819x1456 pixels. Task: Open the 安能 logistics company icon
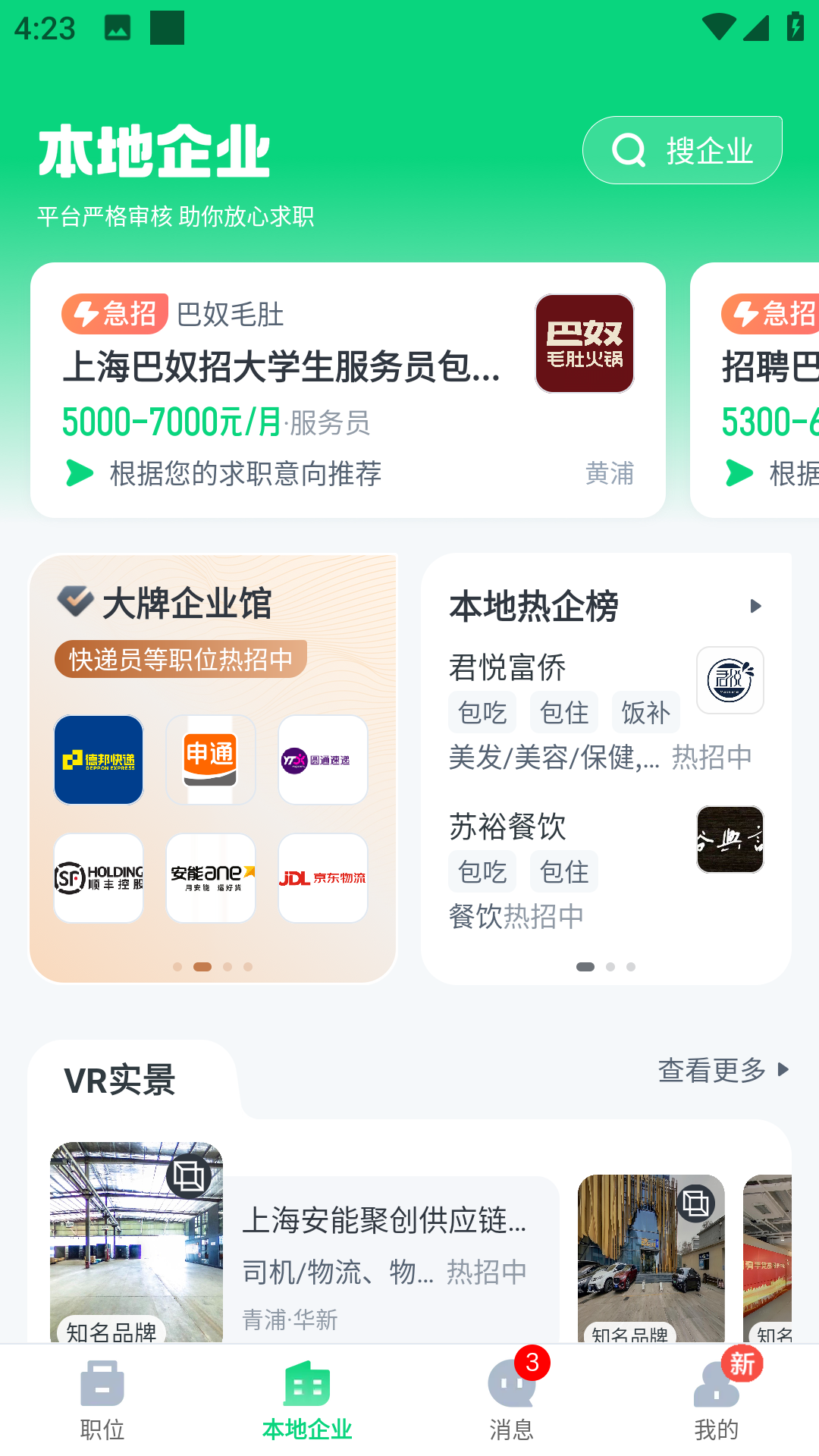(211, 878)
